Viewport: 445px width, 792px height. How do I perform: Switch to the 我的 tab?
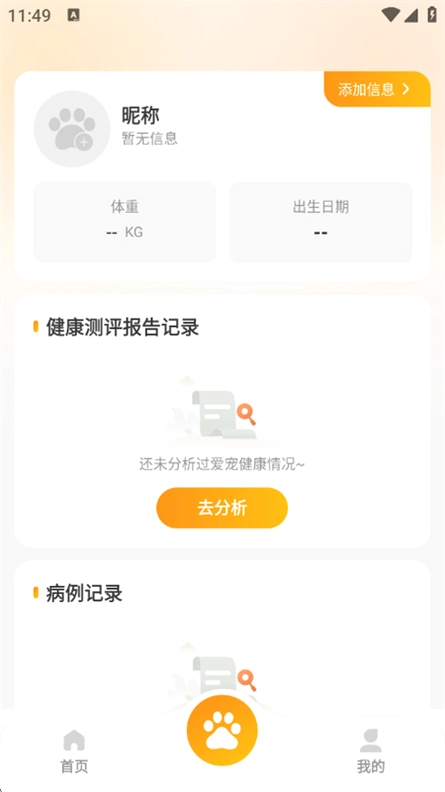click(371, 751)
